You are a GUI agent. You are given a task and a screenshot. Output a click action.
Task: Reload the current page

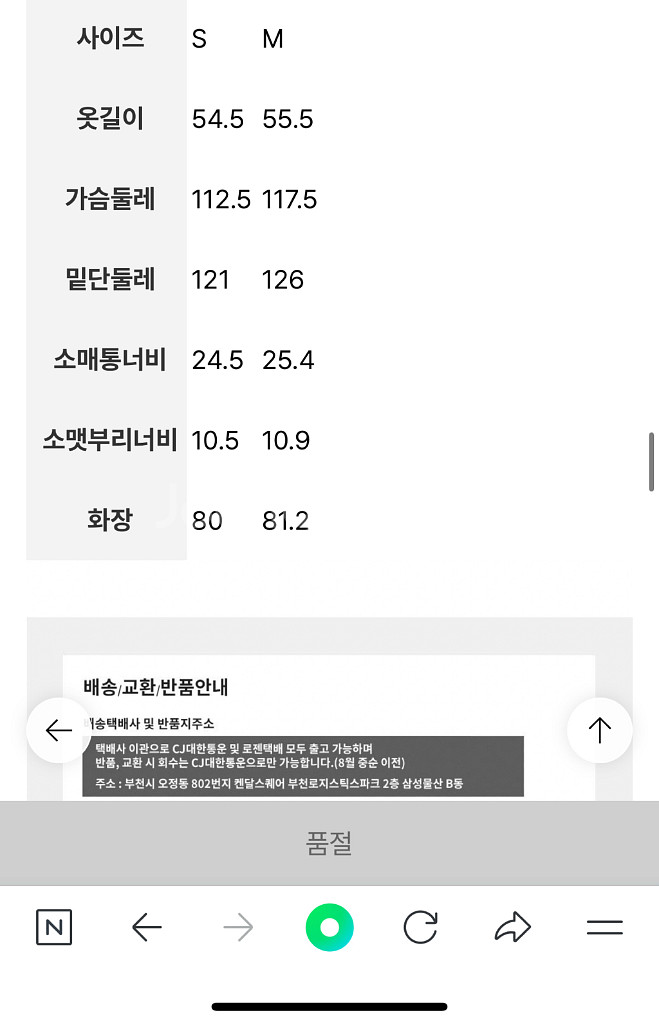point(420,928)
